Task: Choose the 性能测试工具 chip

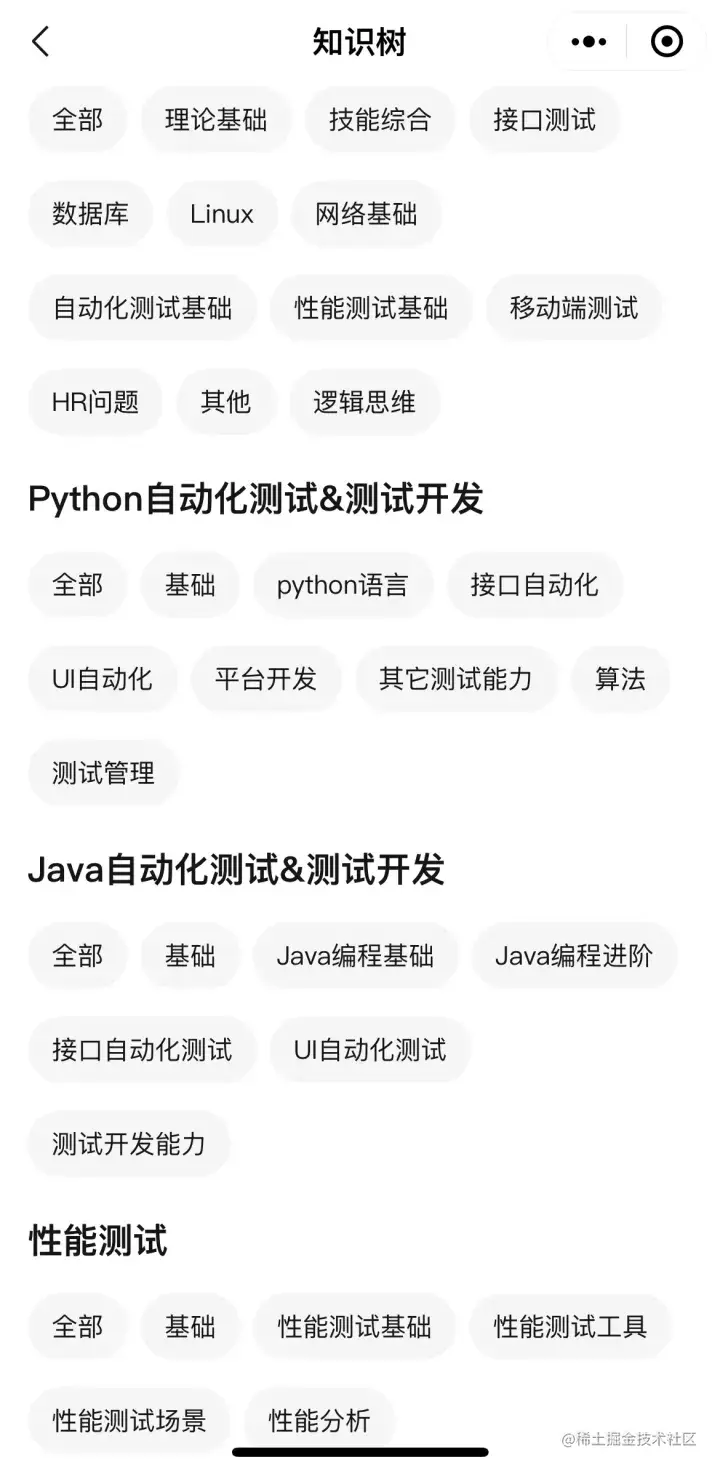Action: tap(570, 1327)
